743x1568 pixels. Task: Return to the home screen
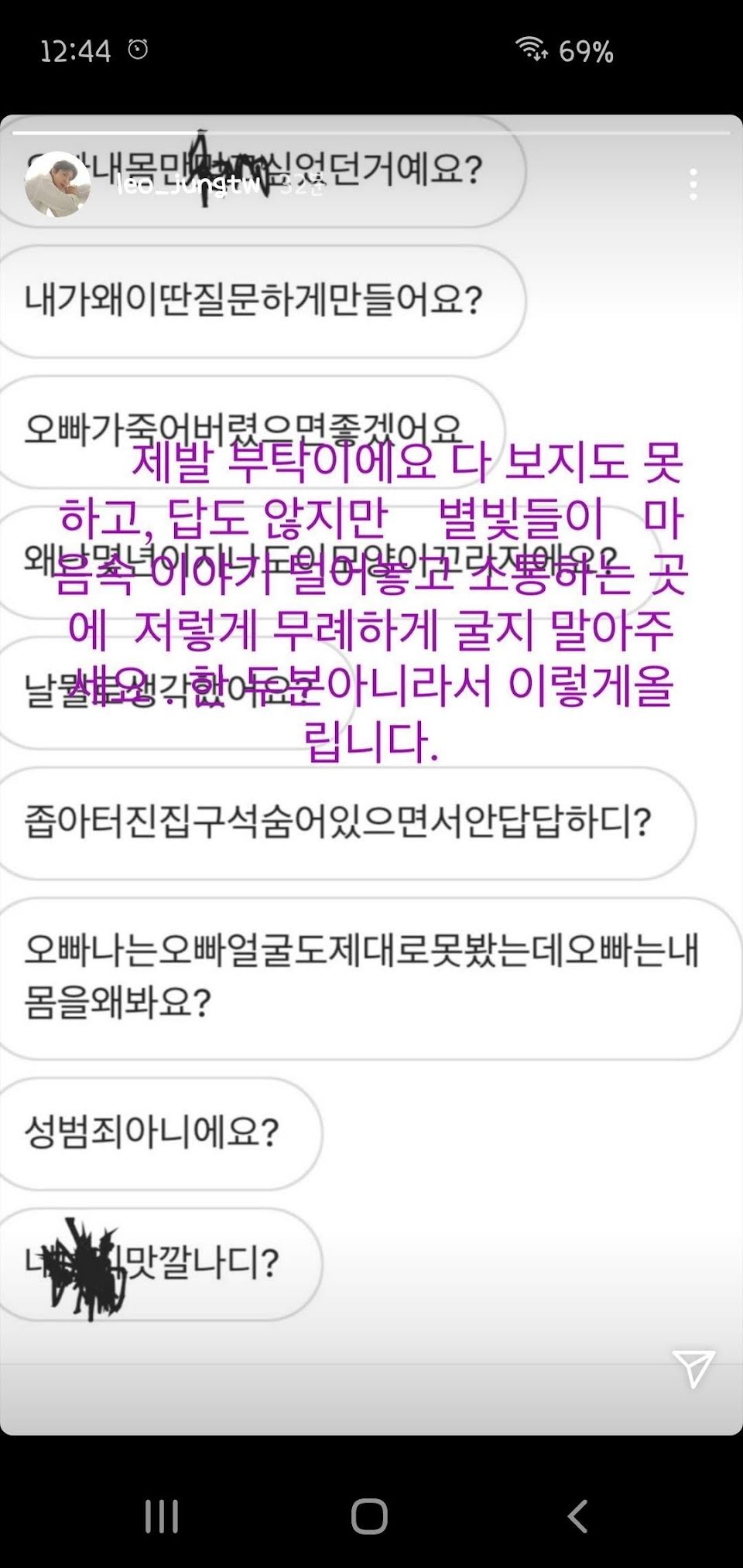point(369,1516)
